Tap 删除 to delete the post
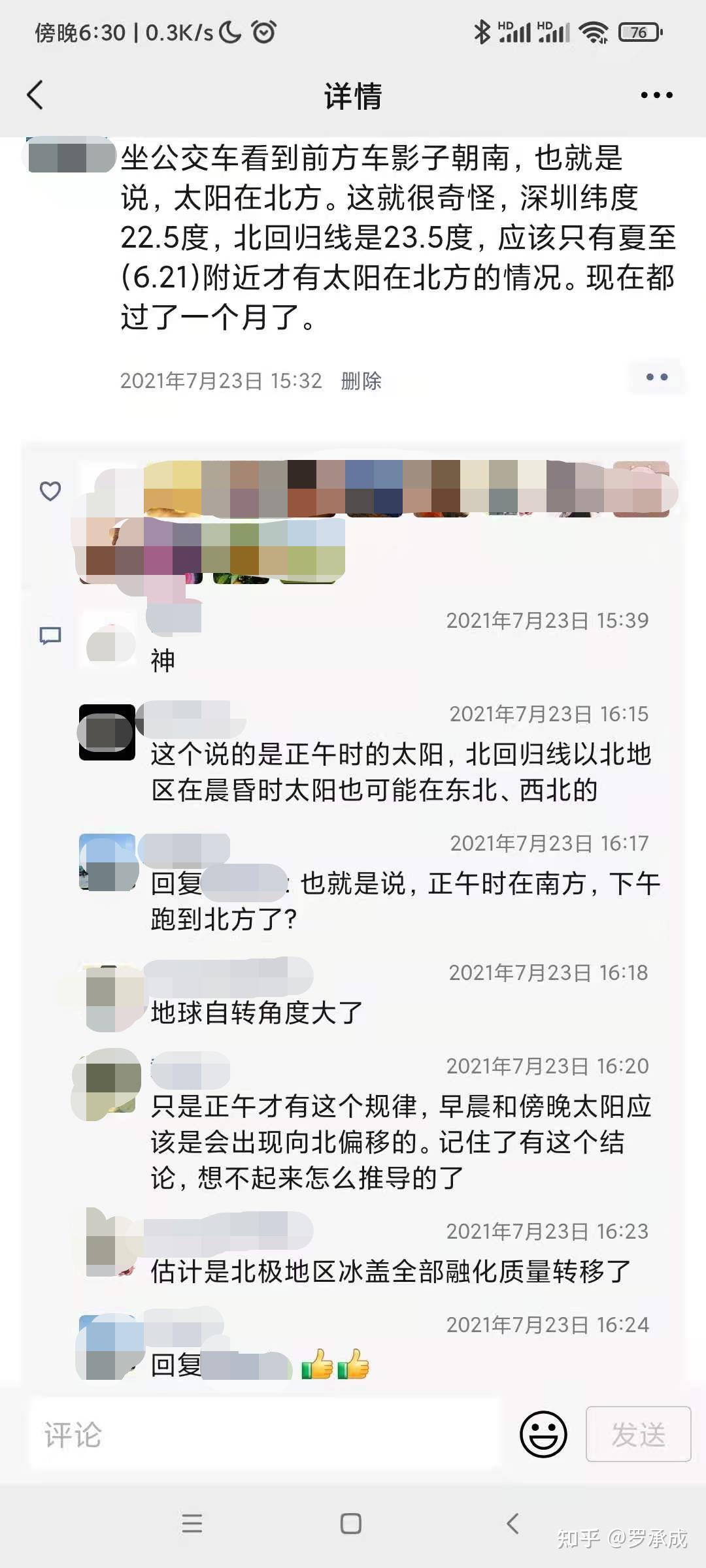Viewport: 706px width, 1568px height. click(361, 381)
